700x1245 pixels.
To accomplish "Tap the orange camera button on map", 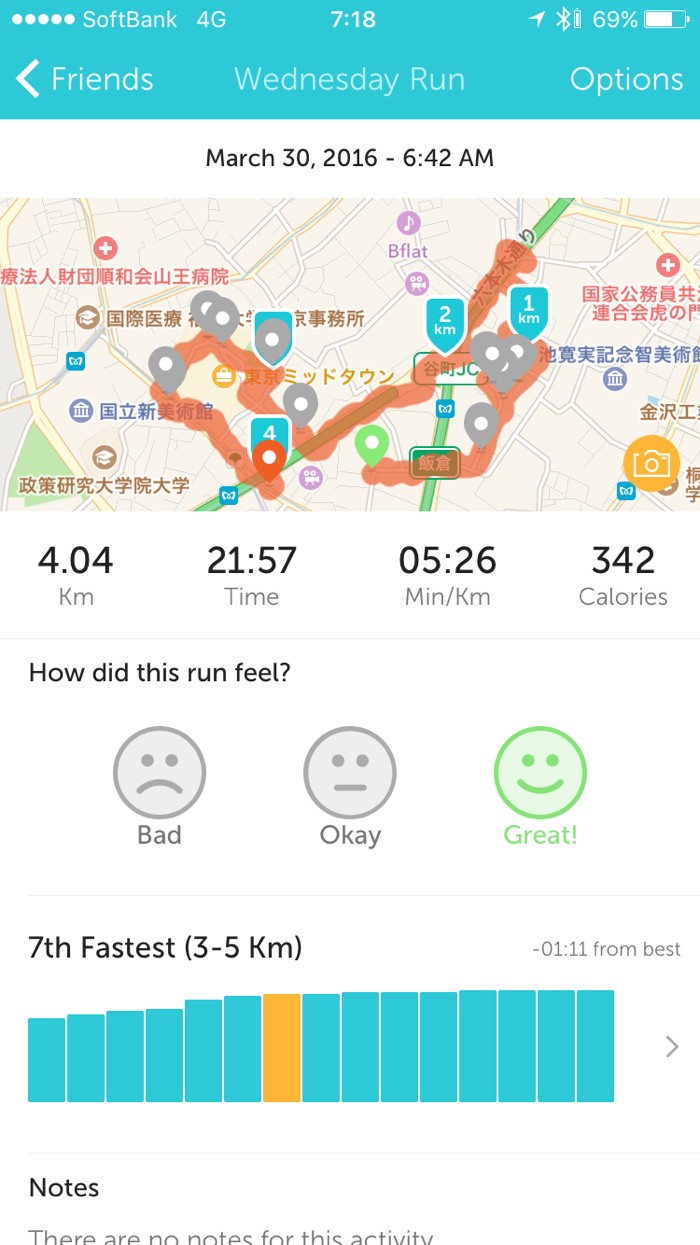I will pos(651,464).
